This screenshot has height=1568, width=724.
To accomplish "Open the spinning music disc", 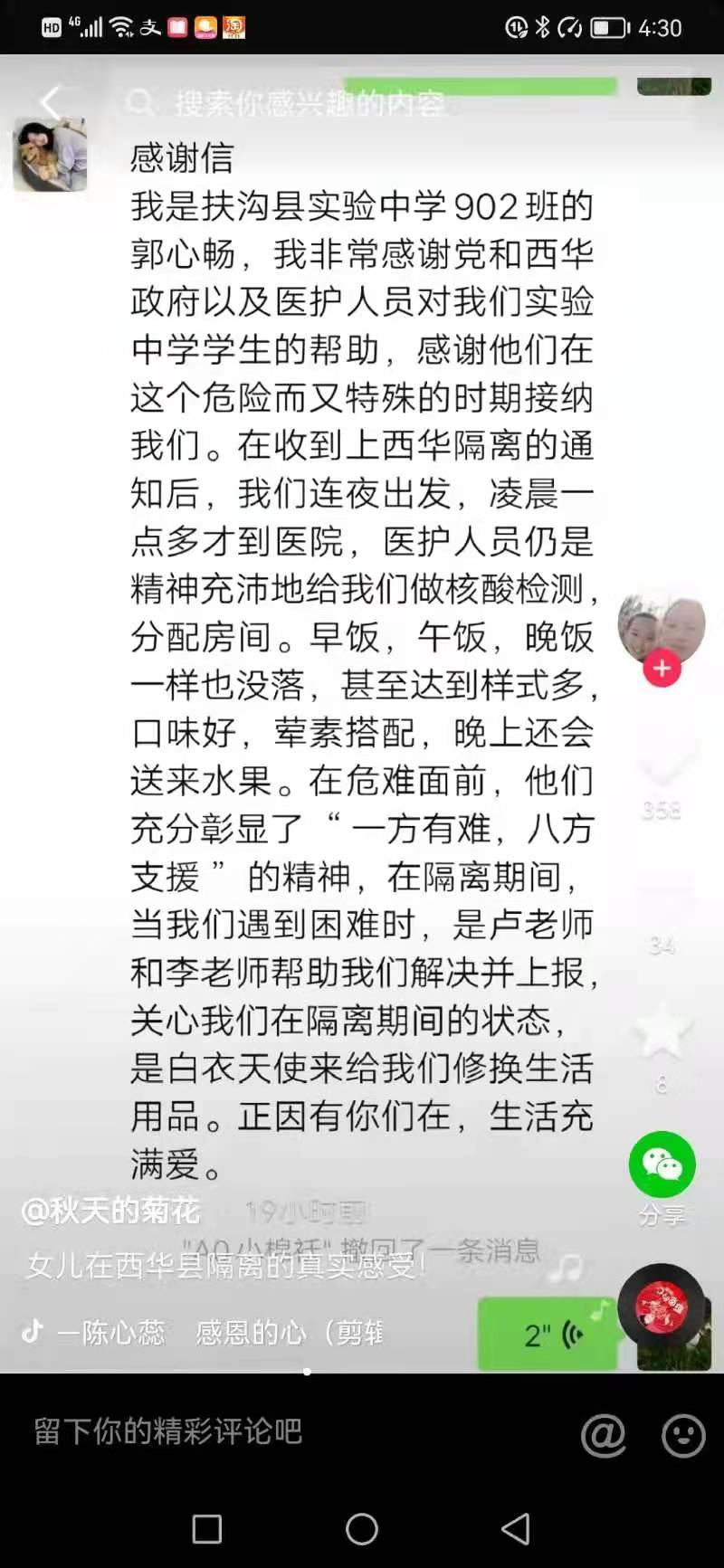I will tap(662, 1307).
